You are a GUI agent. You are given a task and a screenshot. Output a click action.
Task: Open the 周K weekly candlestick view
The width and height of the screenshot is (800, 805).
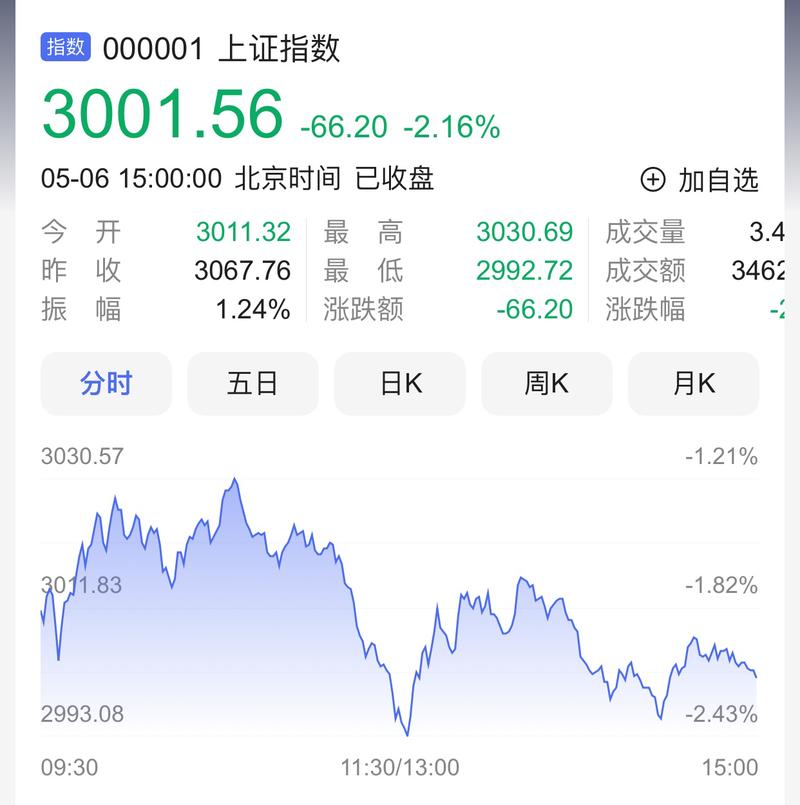tap(546, 383)
